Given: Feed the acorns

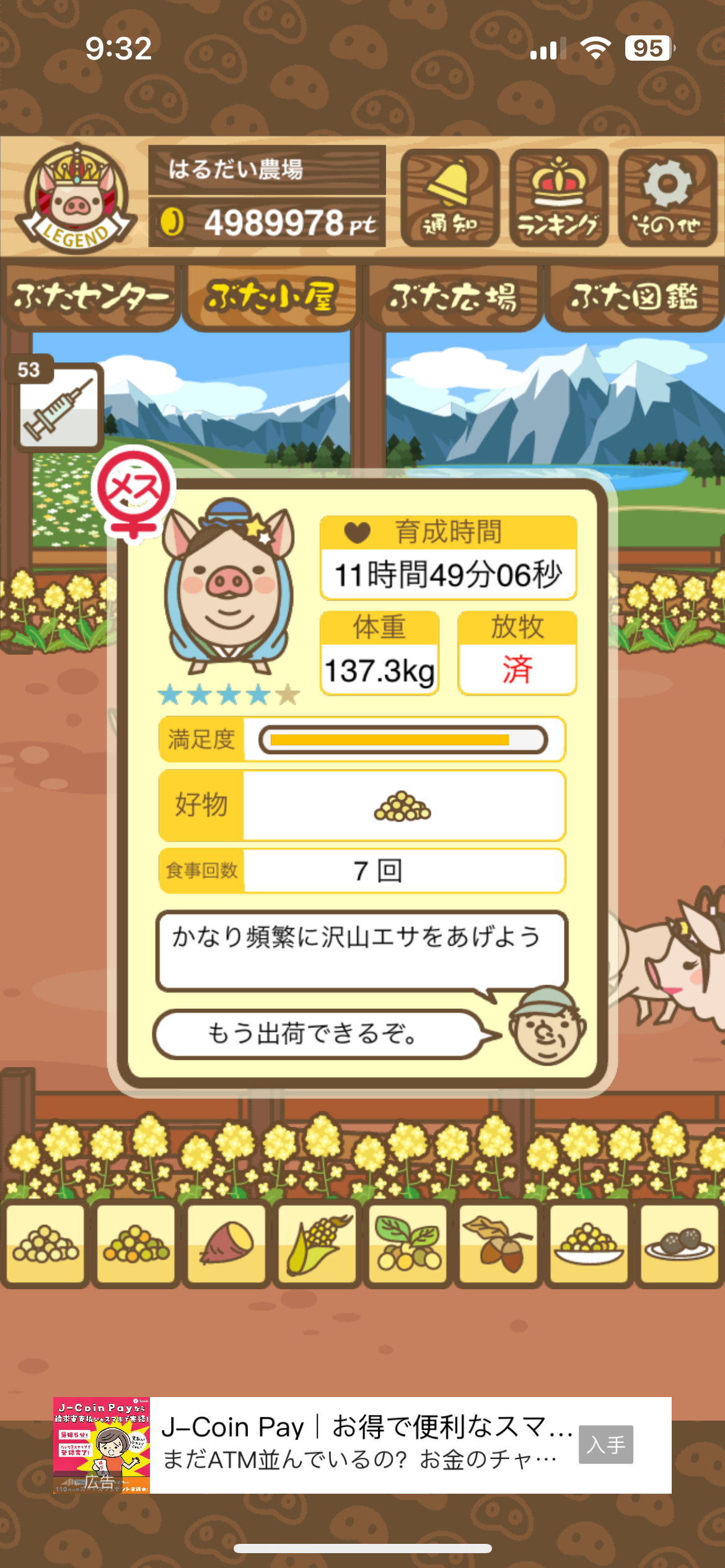Looking at the screenshot, I should [x=498, y=1244].
